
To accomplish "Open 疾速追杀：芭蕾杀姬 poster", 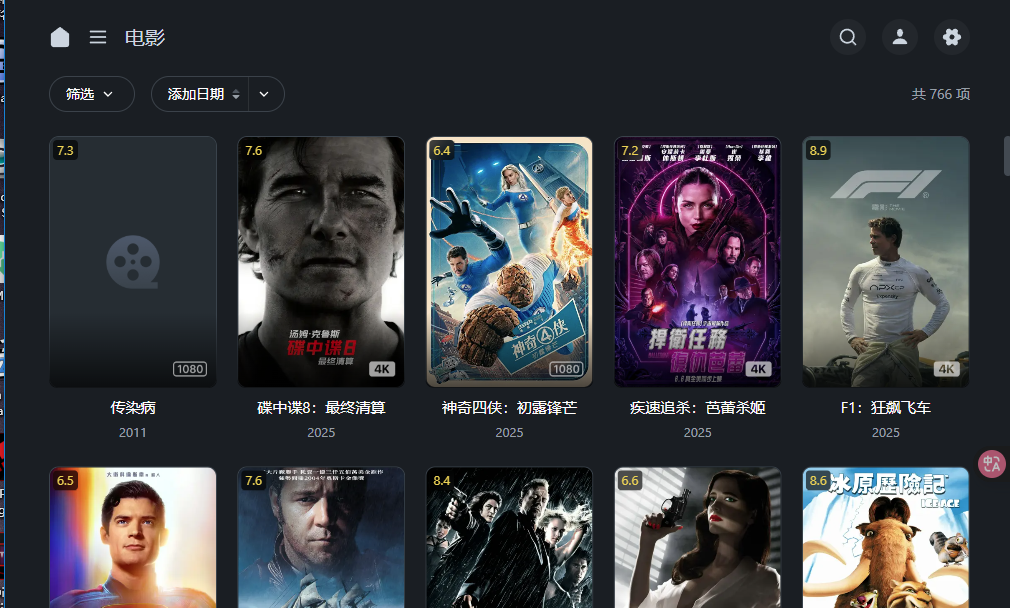I will (x=697, y=262).
